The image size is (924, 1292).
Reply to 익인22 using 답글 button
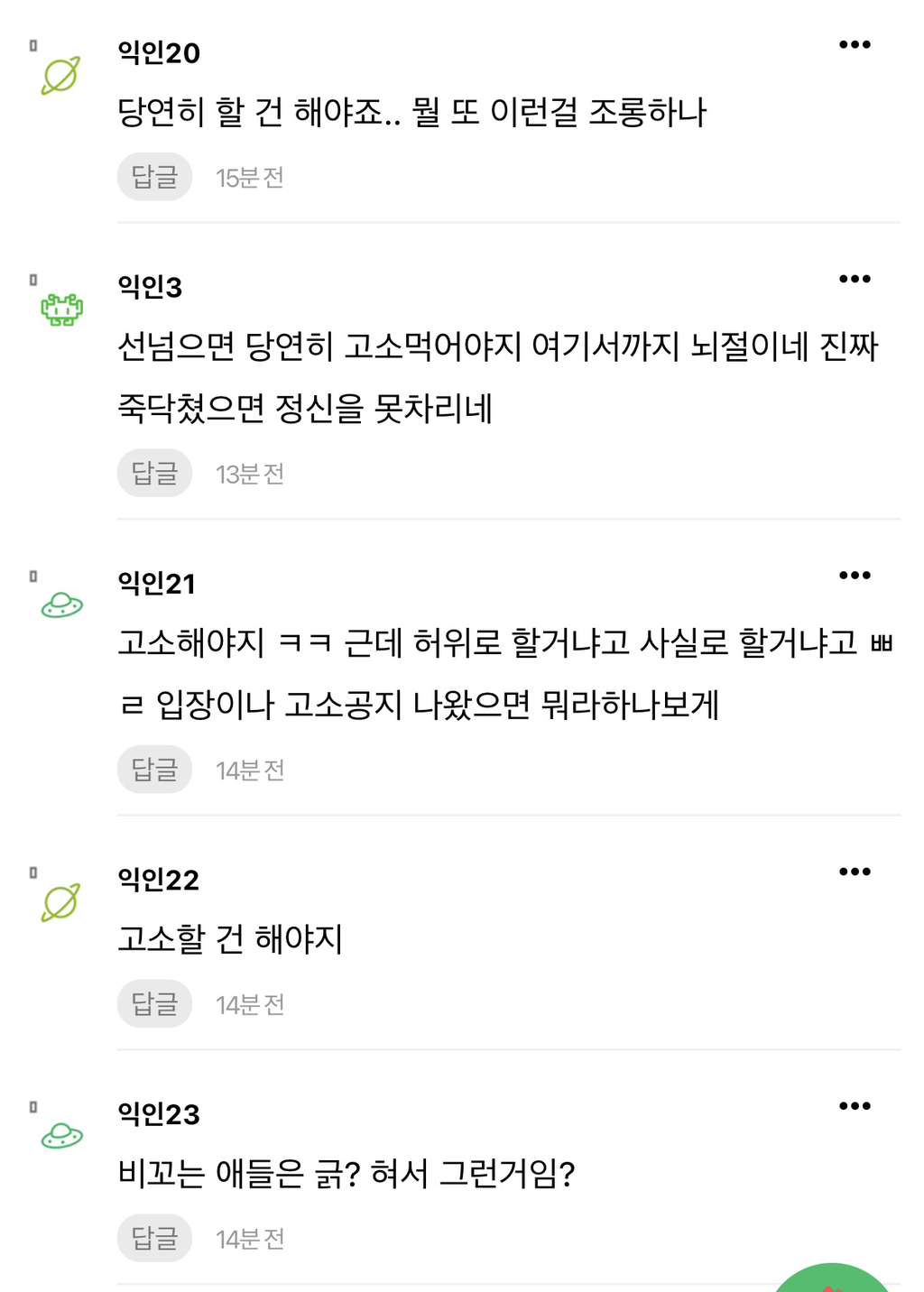[154, 1003]
